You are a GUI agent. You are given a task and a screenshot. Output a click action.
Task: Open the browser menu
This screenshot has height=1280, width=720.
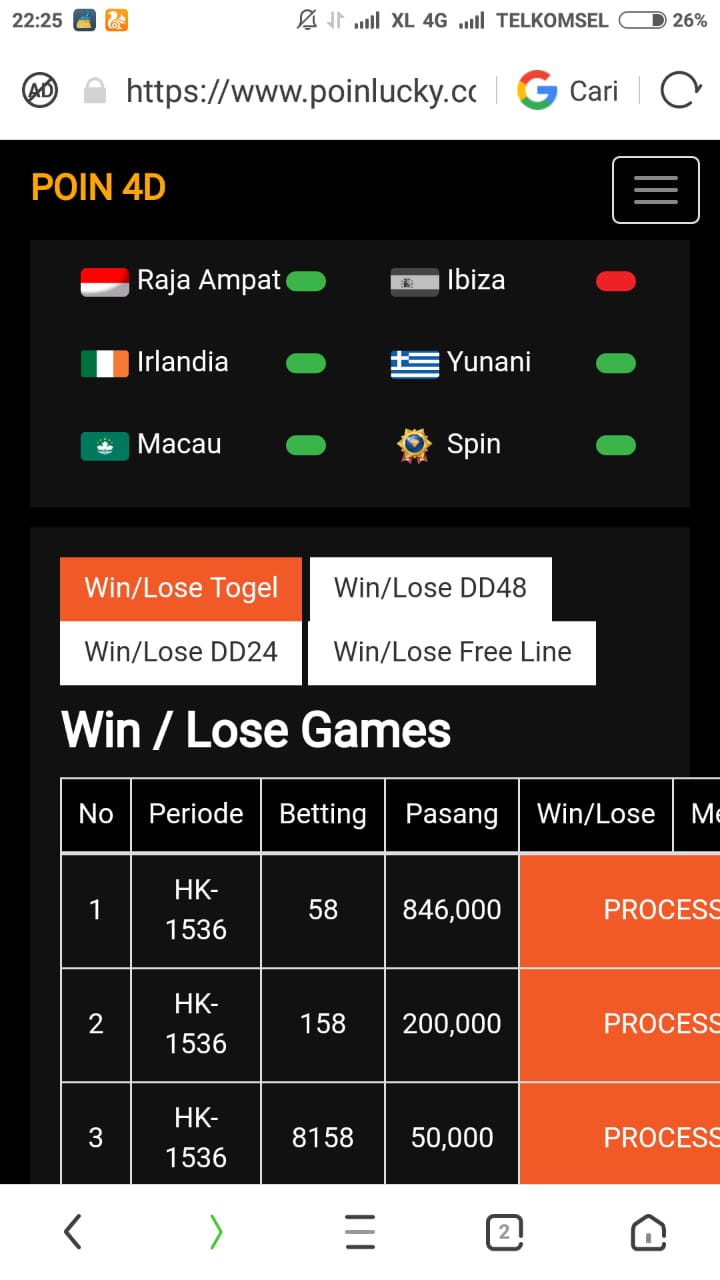360,1232
